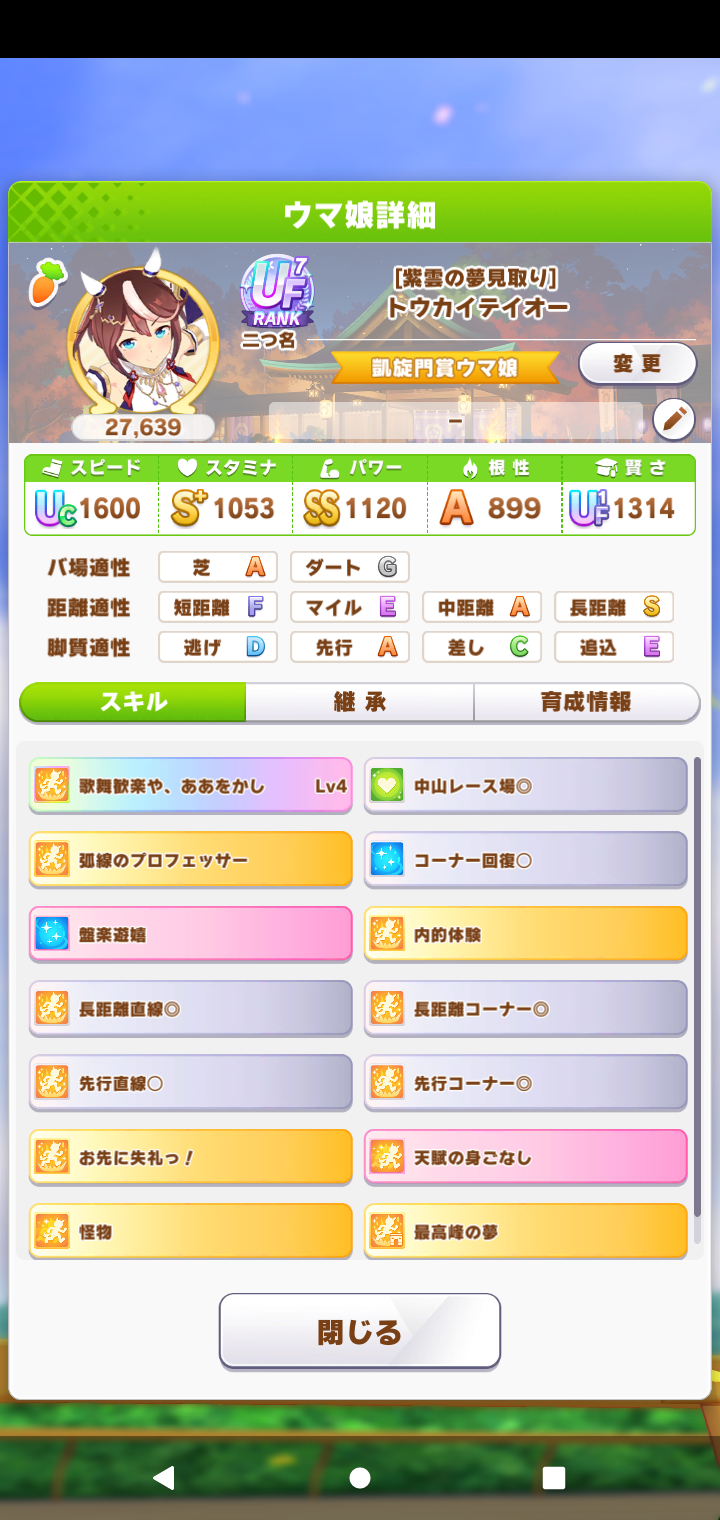View details of 弧線のプロフェッサー
Viewport: 720px width, 1520px height.
190,860
